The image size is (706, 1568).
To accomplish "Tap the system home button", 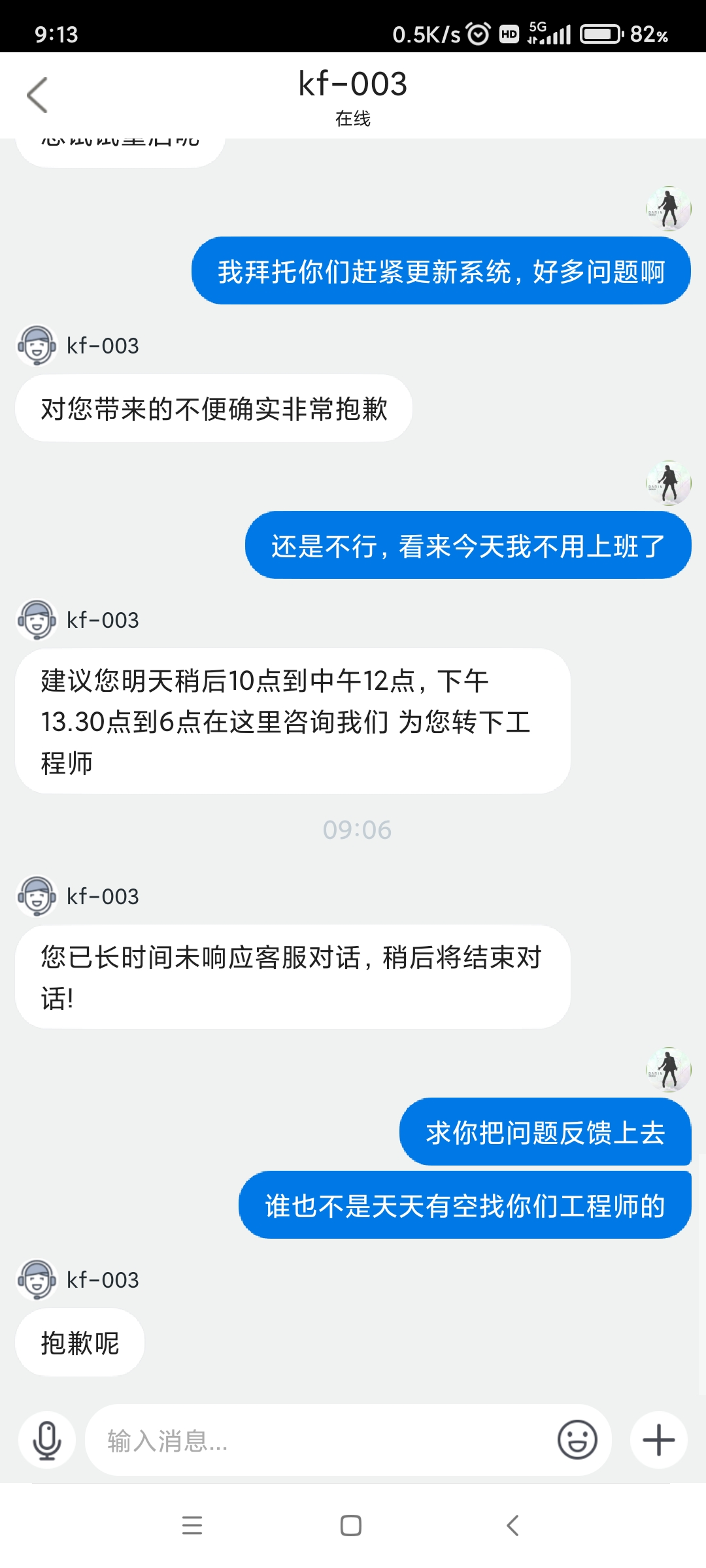I will coord(351,1526).
